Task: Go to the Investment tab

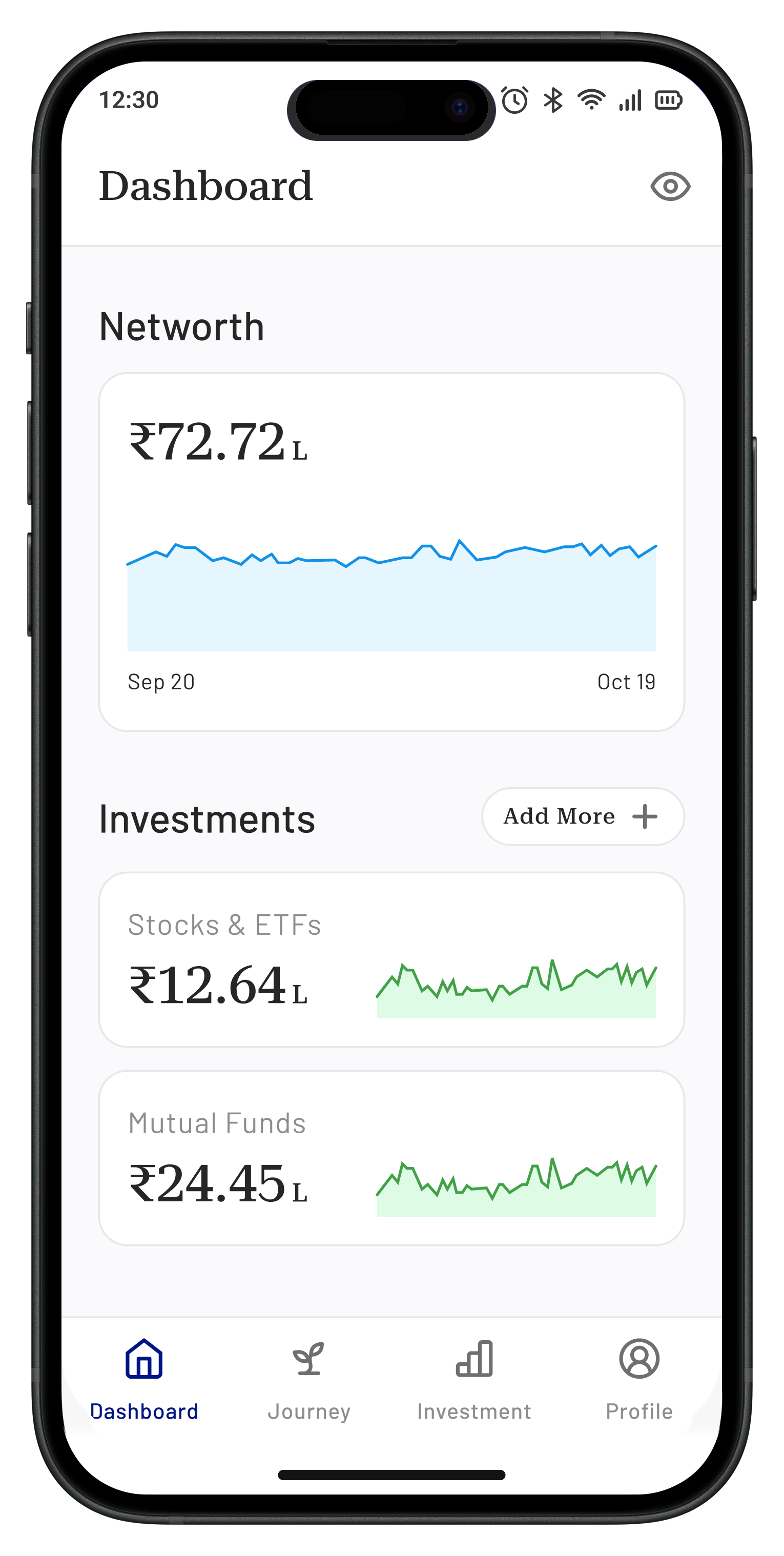Action: 474,1379
